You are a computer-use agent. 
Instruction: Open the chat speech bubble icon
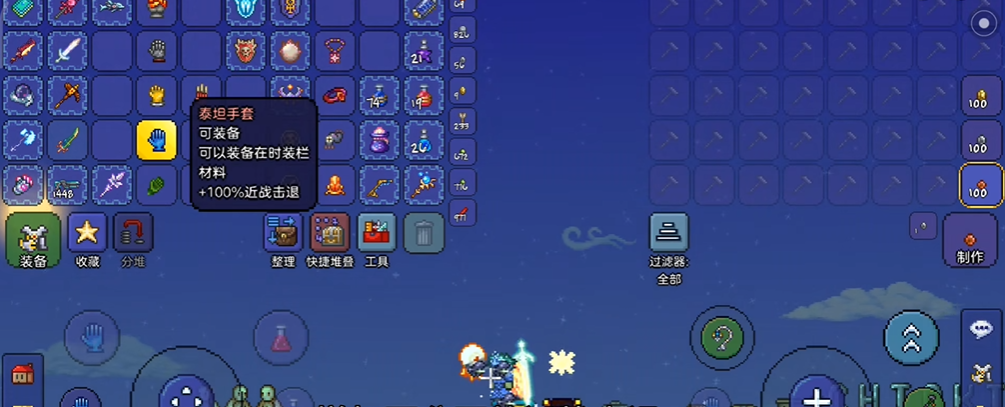click(x=982, y=328)
